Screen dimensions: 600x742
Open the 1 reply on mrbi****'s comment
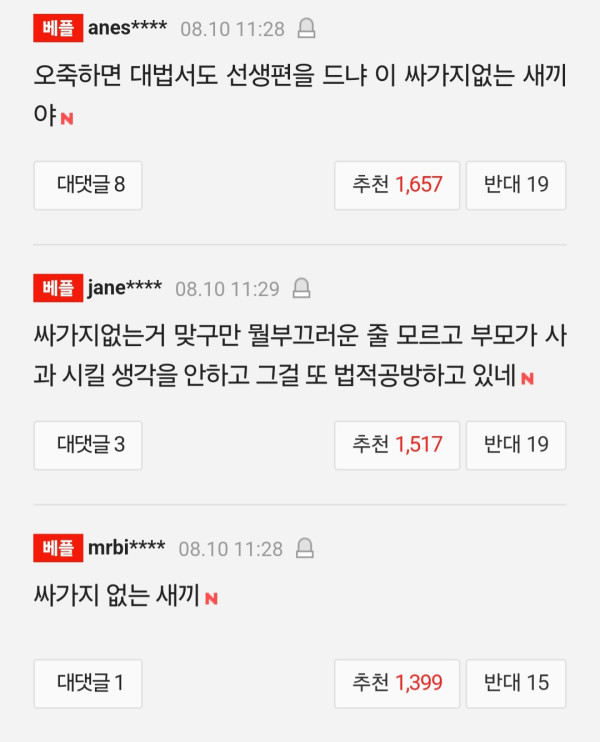click(x=88, y=684)
